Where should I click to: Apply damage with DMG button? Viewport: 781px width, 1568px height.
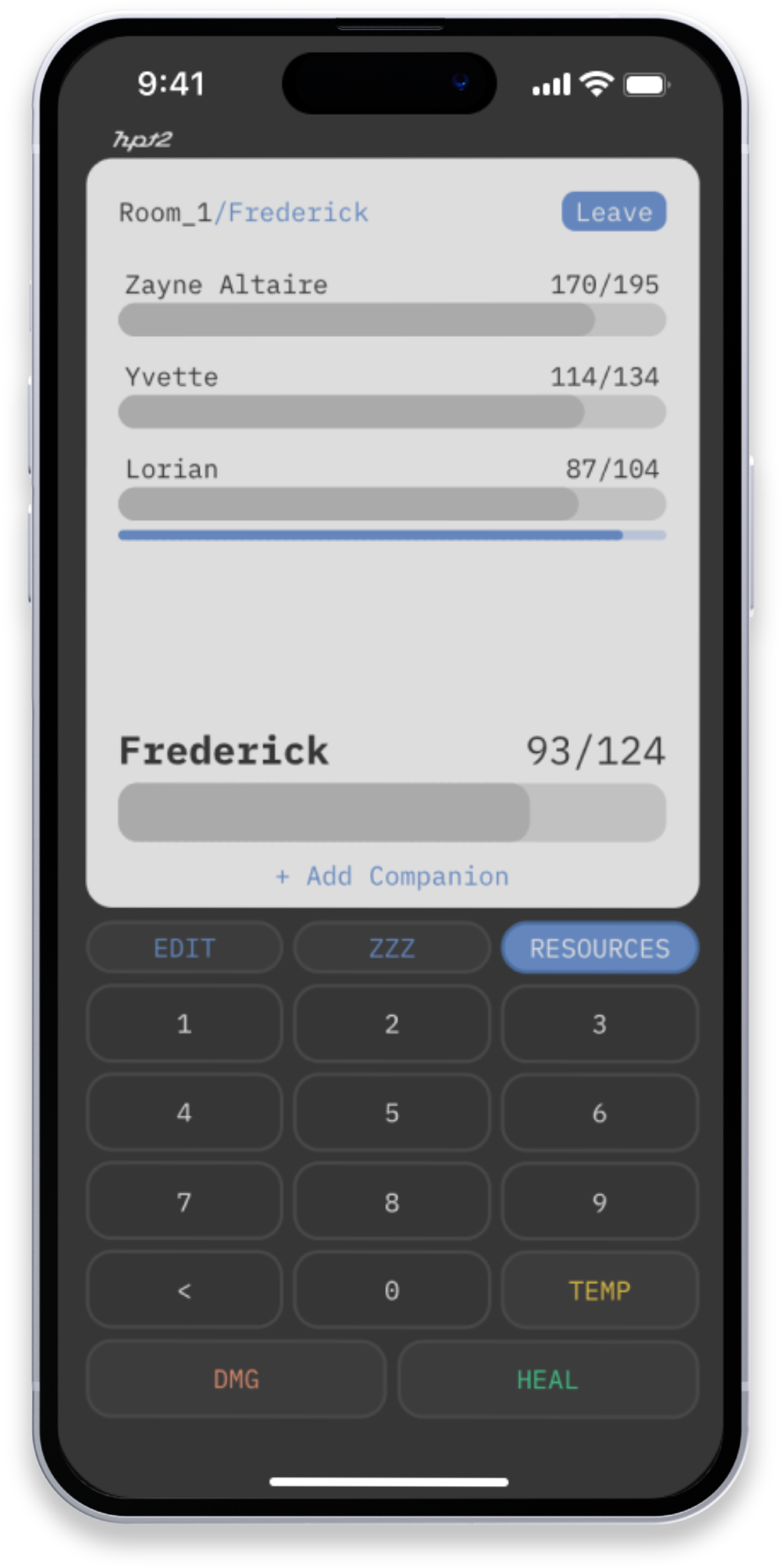click(x=236, y=1379)
